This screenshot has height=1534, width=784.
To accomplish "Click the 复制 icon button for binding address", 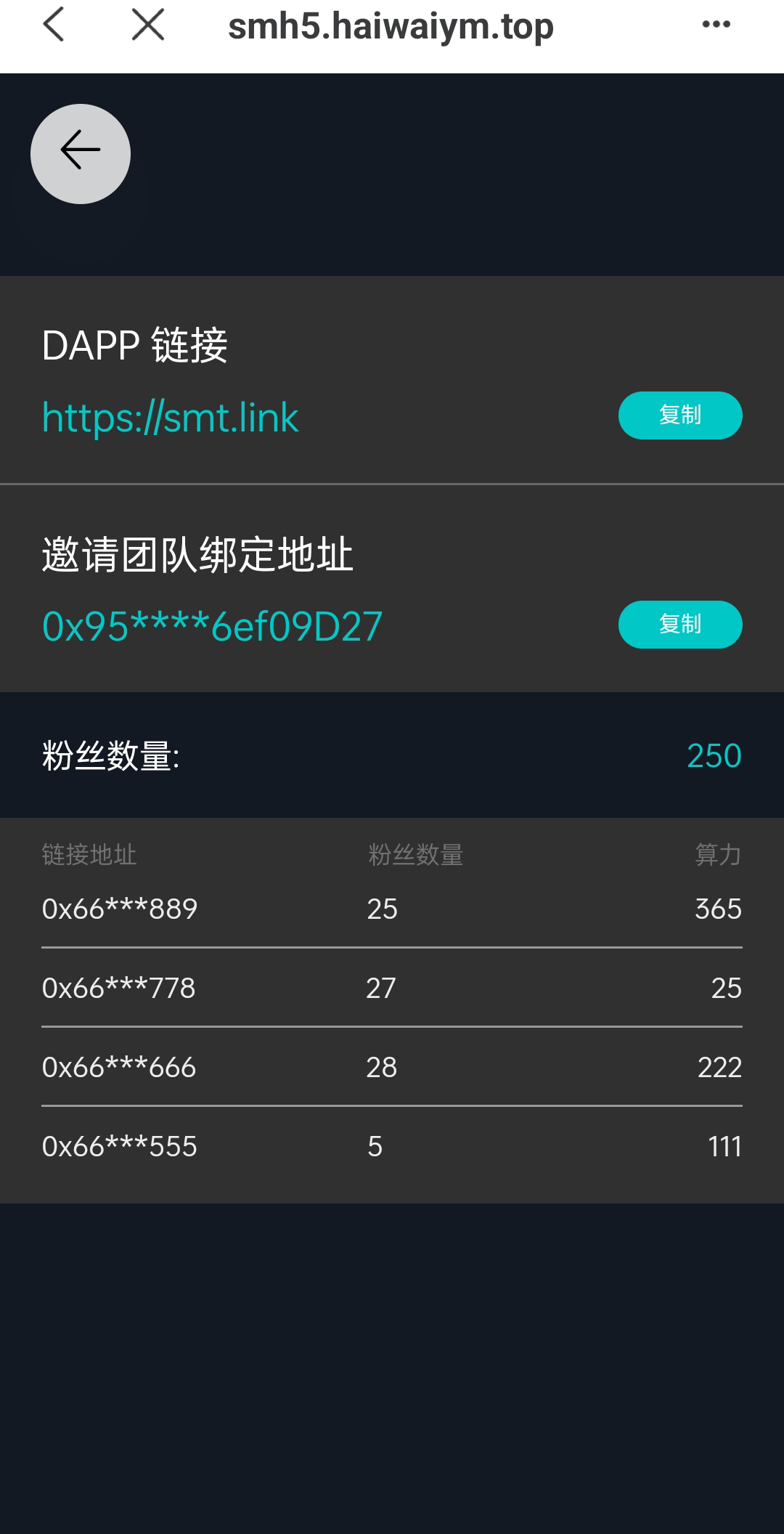I will pos(679,624).
